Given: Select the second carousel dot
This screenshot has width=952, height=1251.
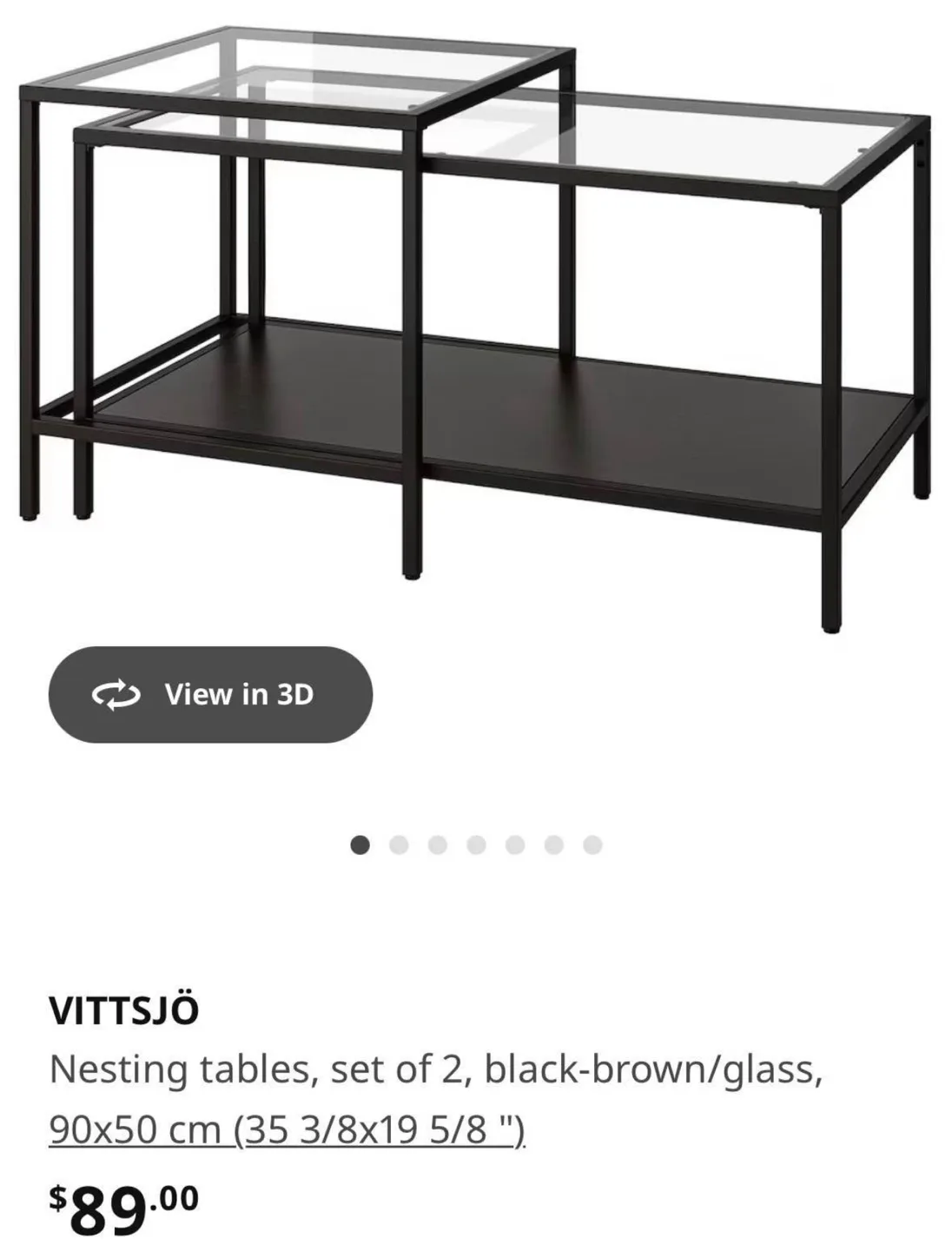Looking at the screenshot, I should [397, 842].
